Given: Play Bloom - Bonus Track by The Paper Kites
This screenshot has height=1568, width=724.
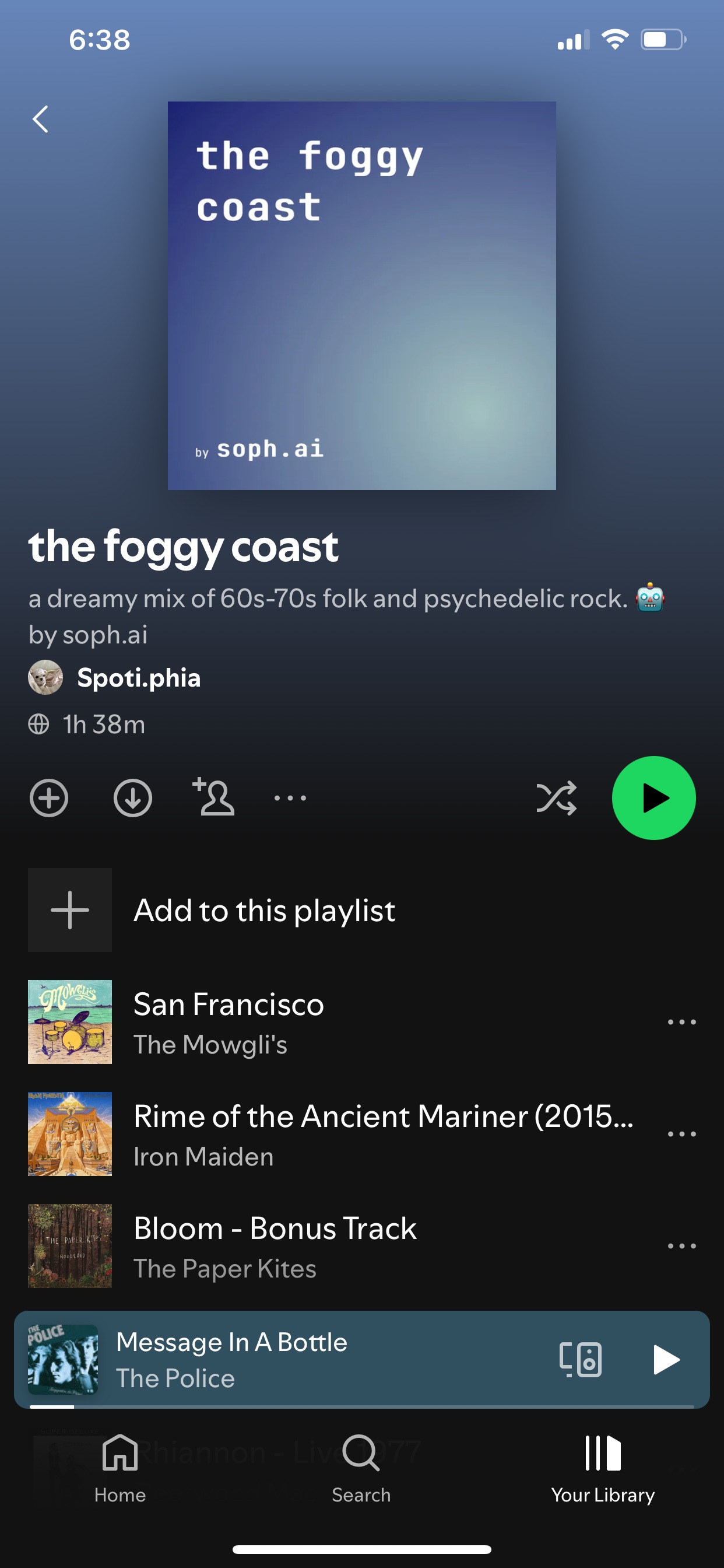Looking at the screenshot, I should (x=275, y=1245).
